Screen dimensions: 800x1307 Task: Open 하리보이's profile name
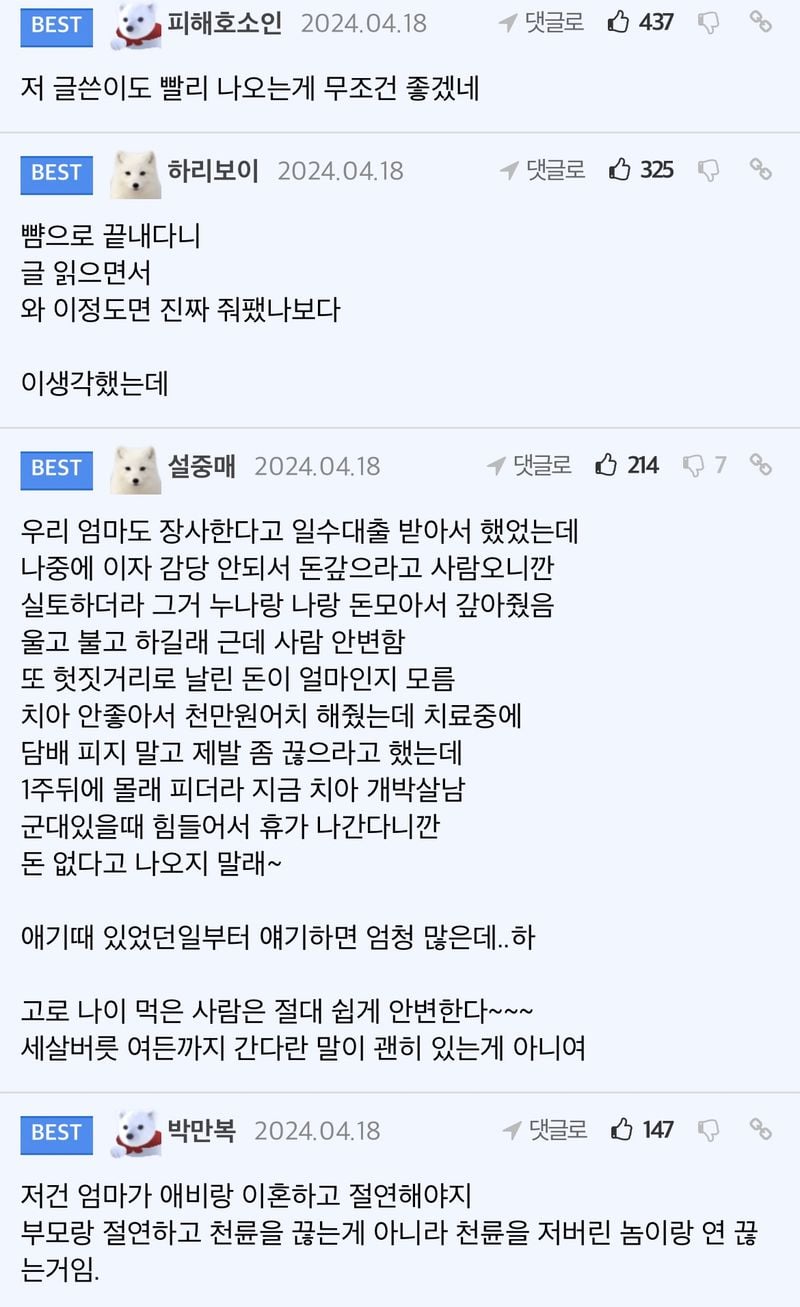click(x=213, y=170)
